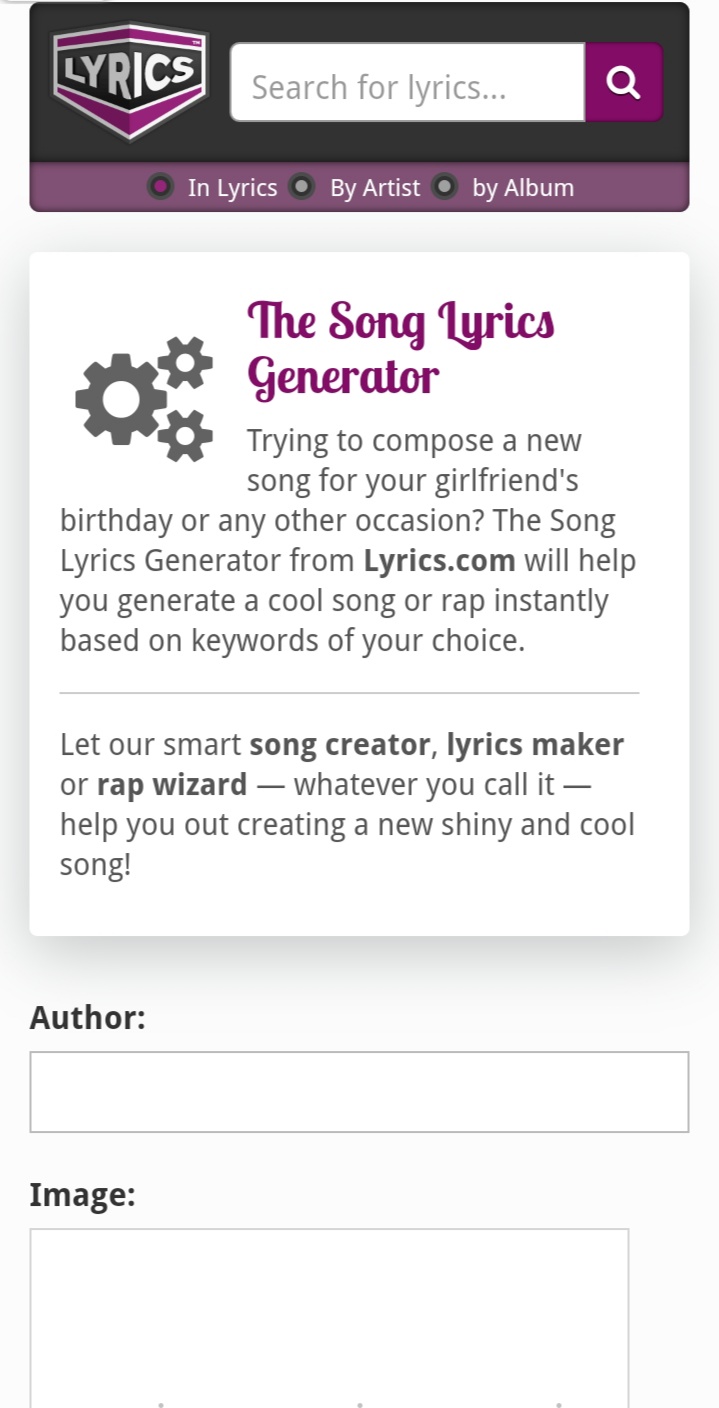Select the In Lyrics radio option
The image size is (719, 1408).
pos(160,187)
